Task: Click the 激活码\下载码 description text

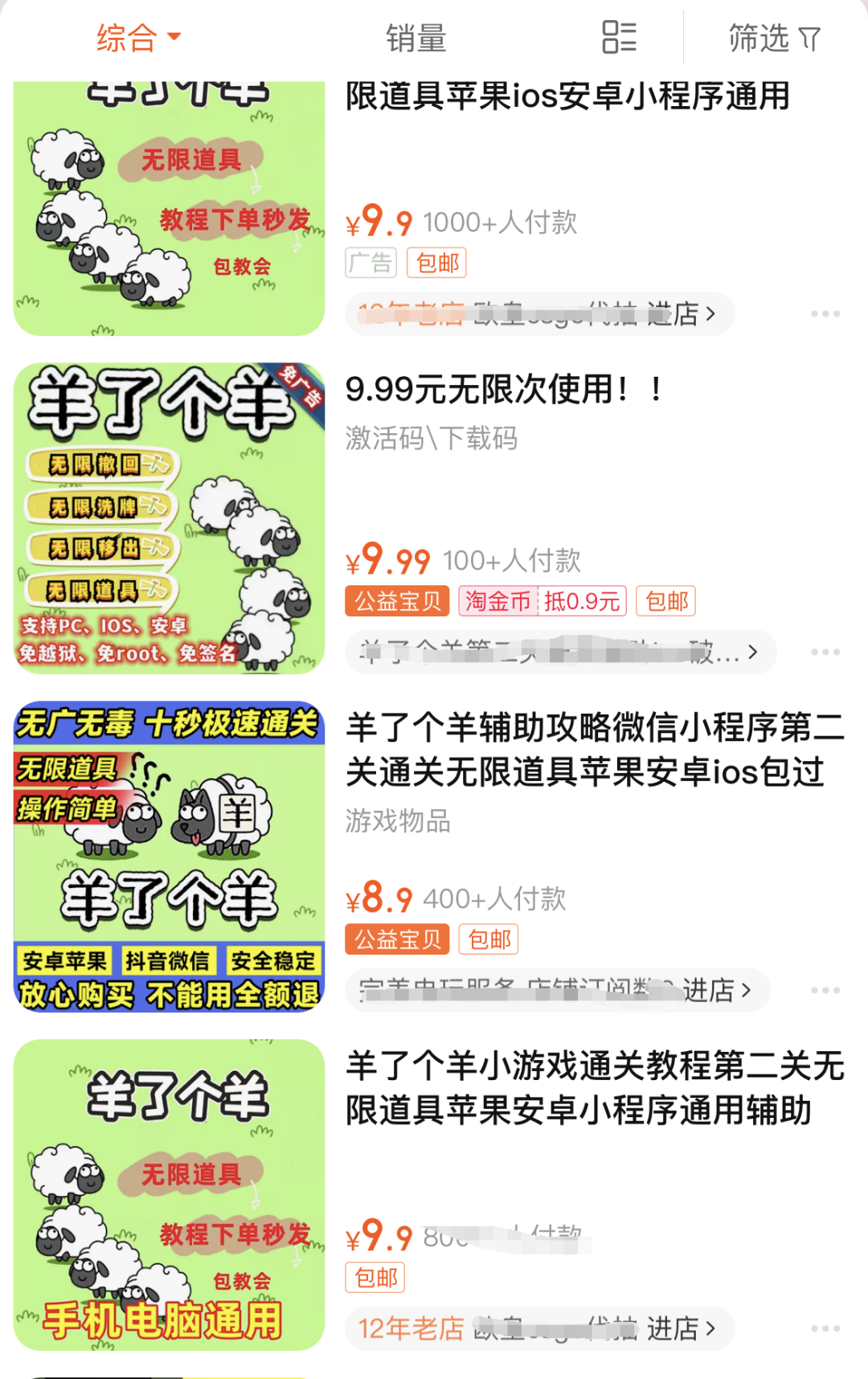Action: [x=431, y=439]
